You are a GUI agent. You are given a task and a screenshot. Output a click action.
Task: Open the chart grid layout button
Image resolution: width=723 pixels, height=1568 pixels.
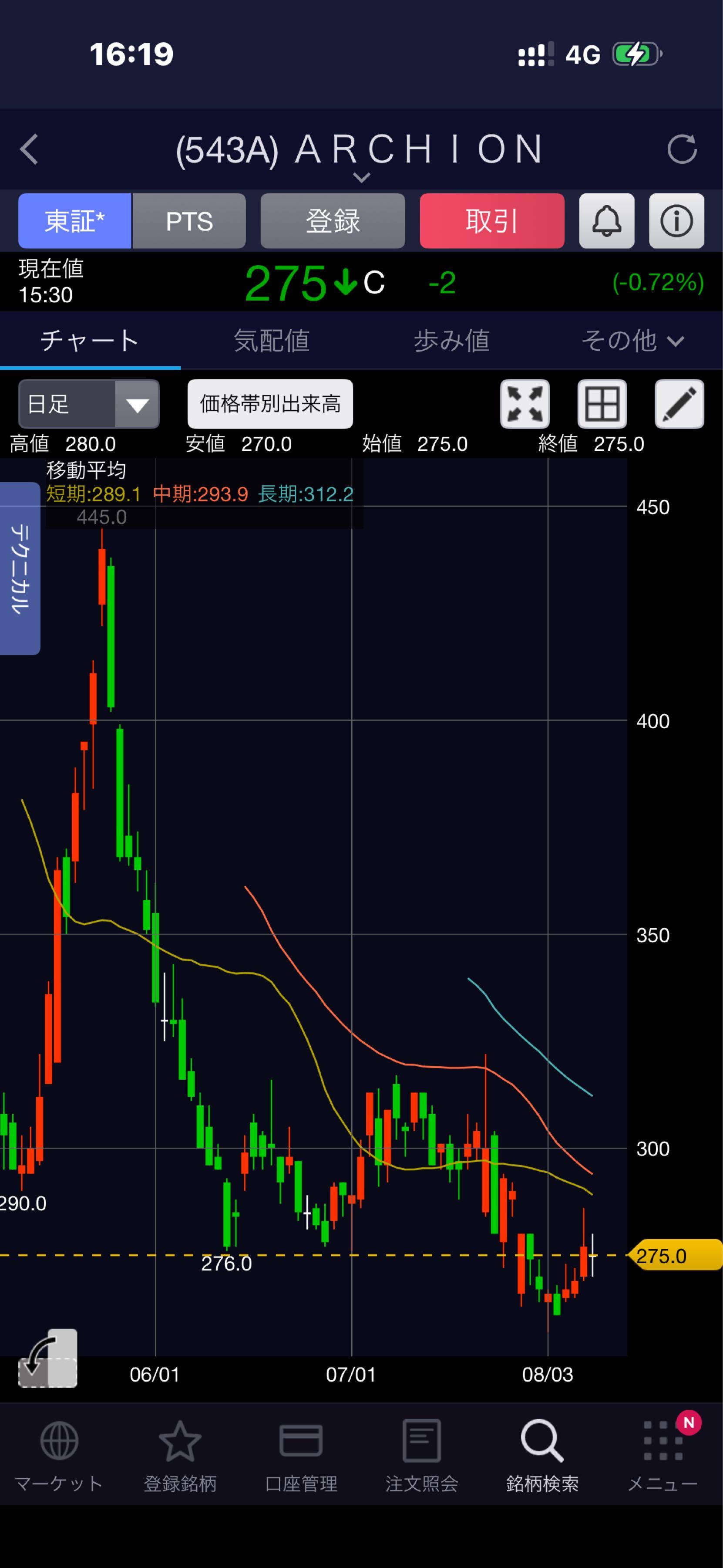(602, 404)
